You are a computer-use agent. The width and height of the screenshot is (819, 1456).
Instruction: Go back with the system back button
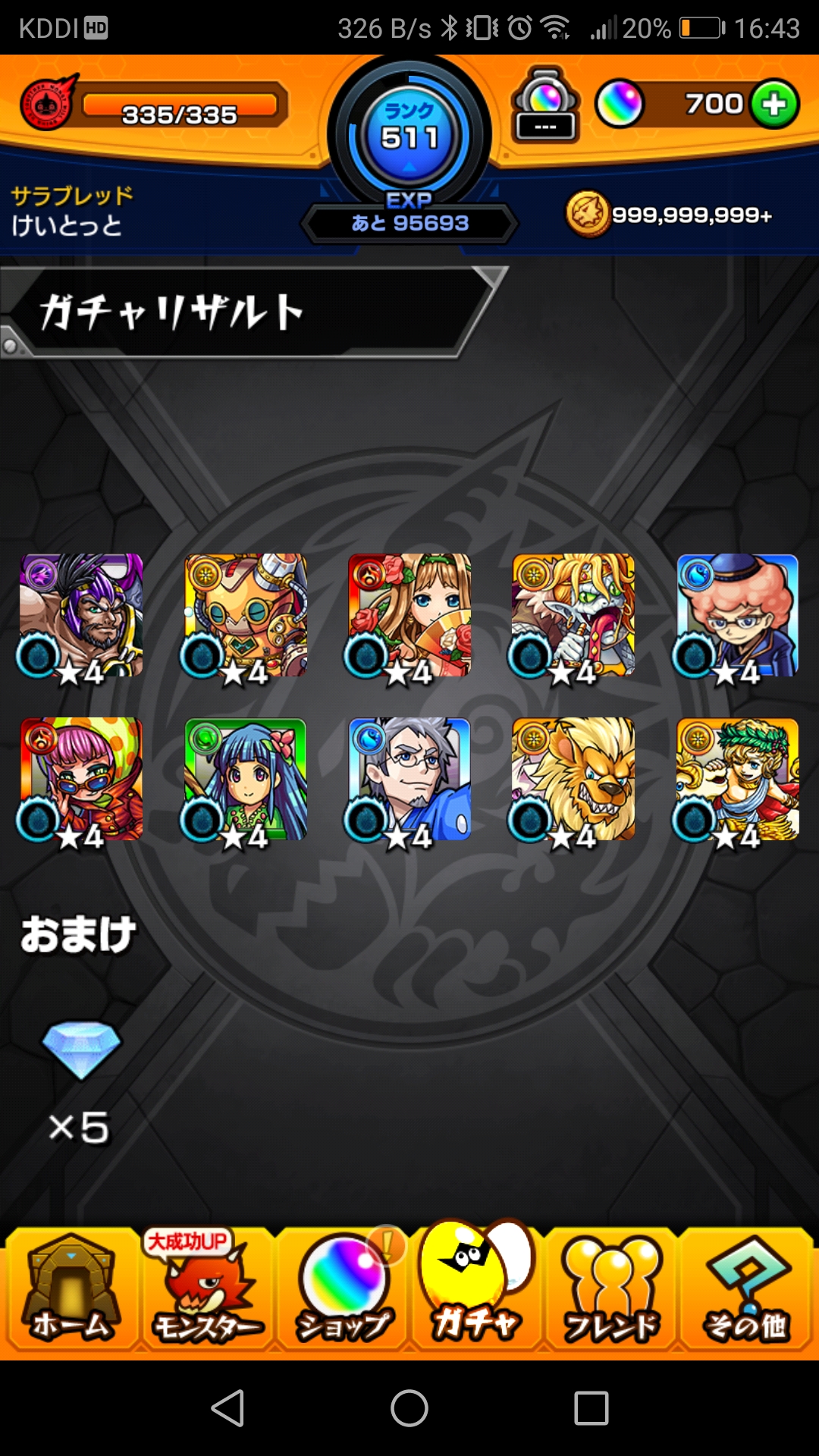coord(227,1408)
